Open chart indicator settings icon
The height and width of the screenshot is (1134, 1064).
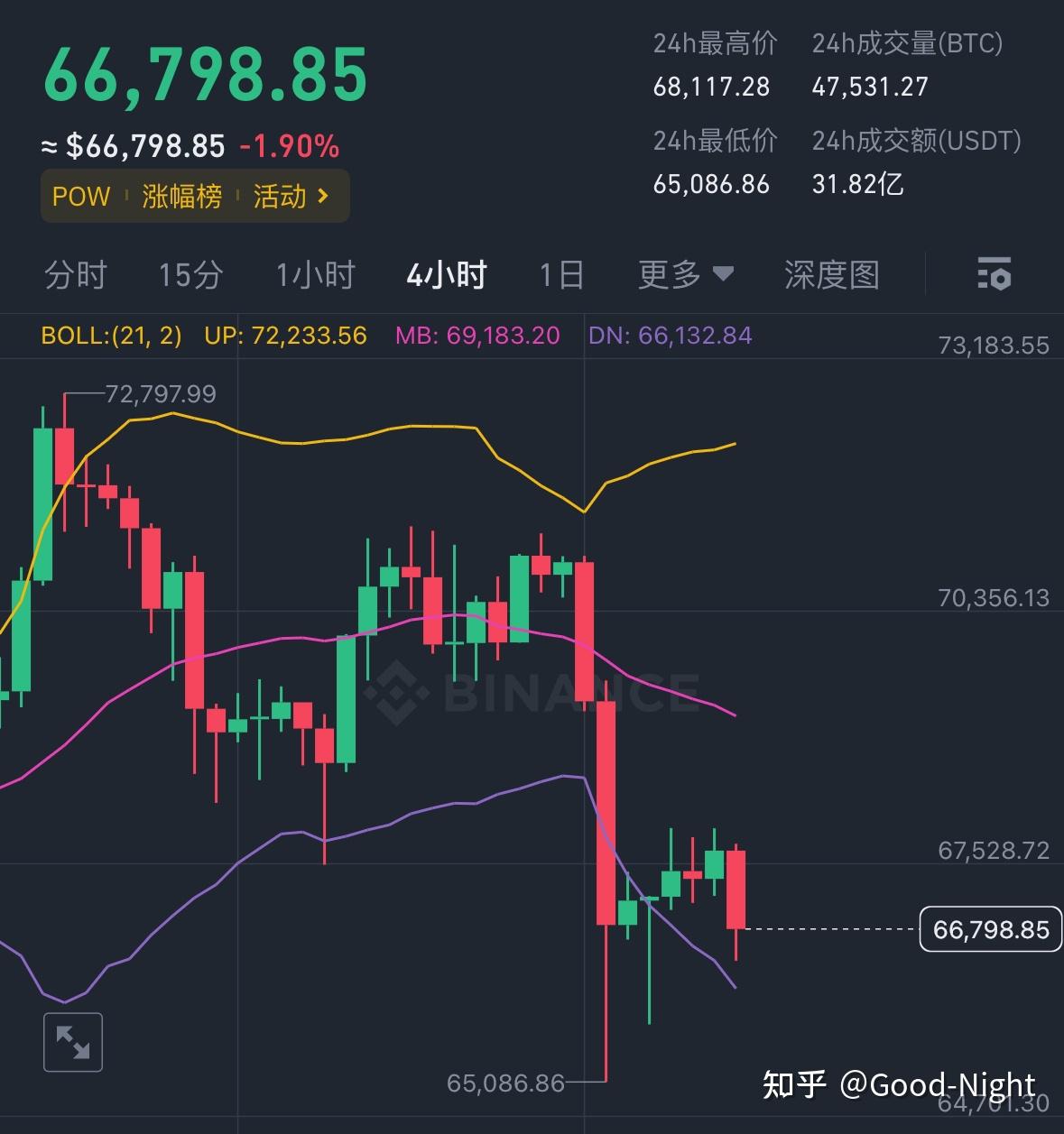pyautogui.click(x=994, y=273)
